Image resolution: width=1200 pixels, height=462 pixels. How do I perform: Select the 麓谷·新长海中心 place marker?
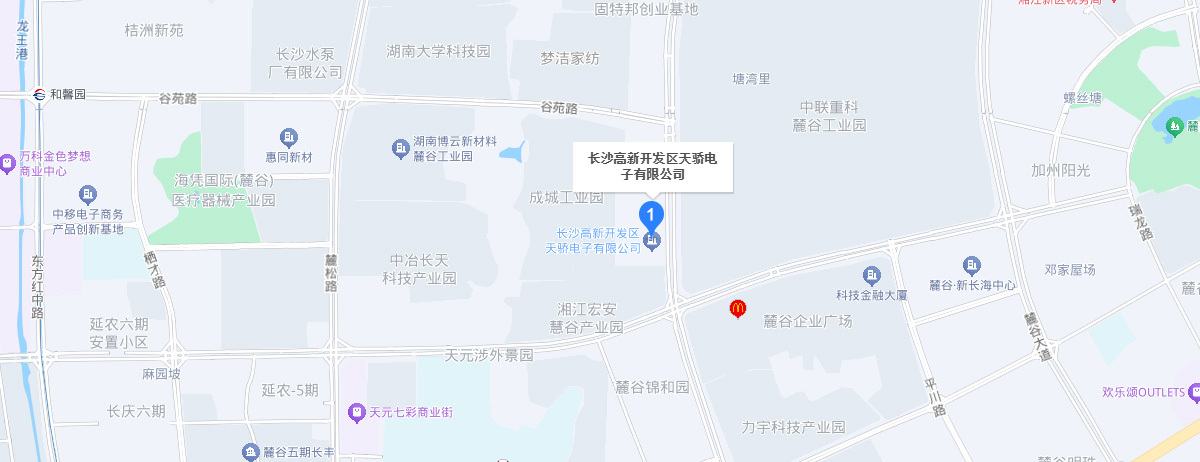[x=972, y=265]
